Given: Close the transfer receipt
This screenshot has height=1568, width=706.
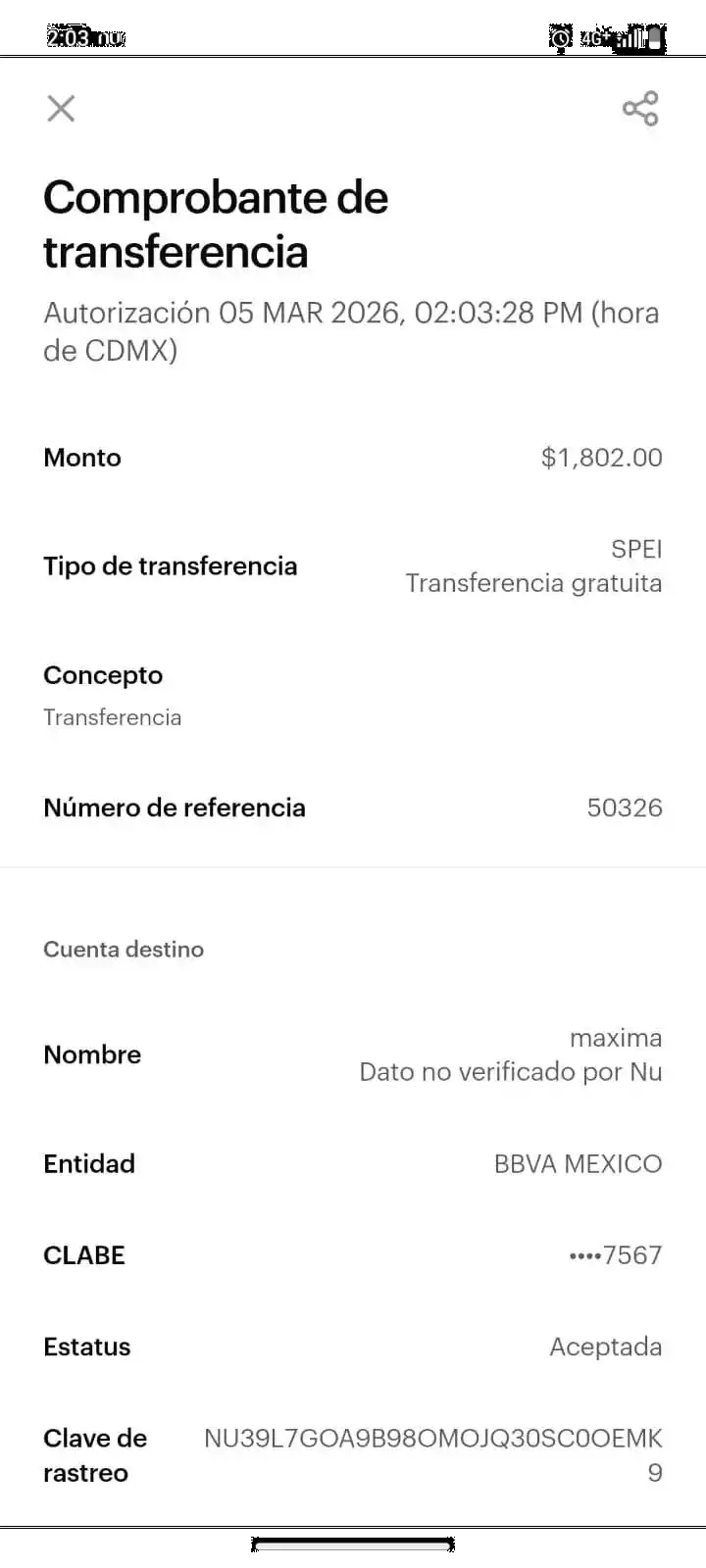Looking at the screenshot, I should (x=61, y=109).
